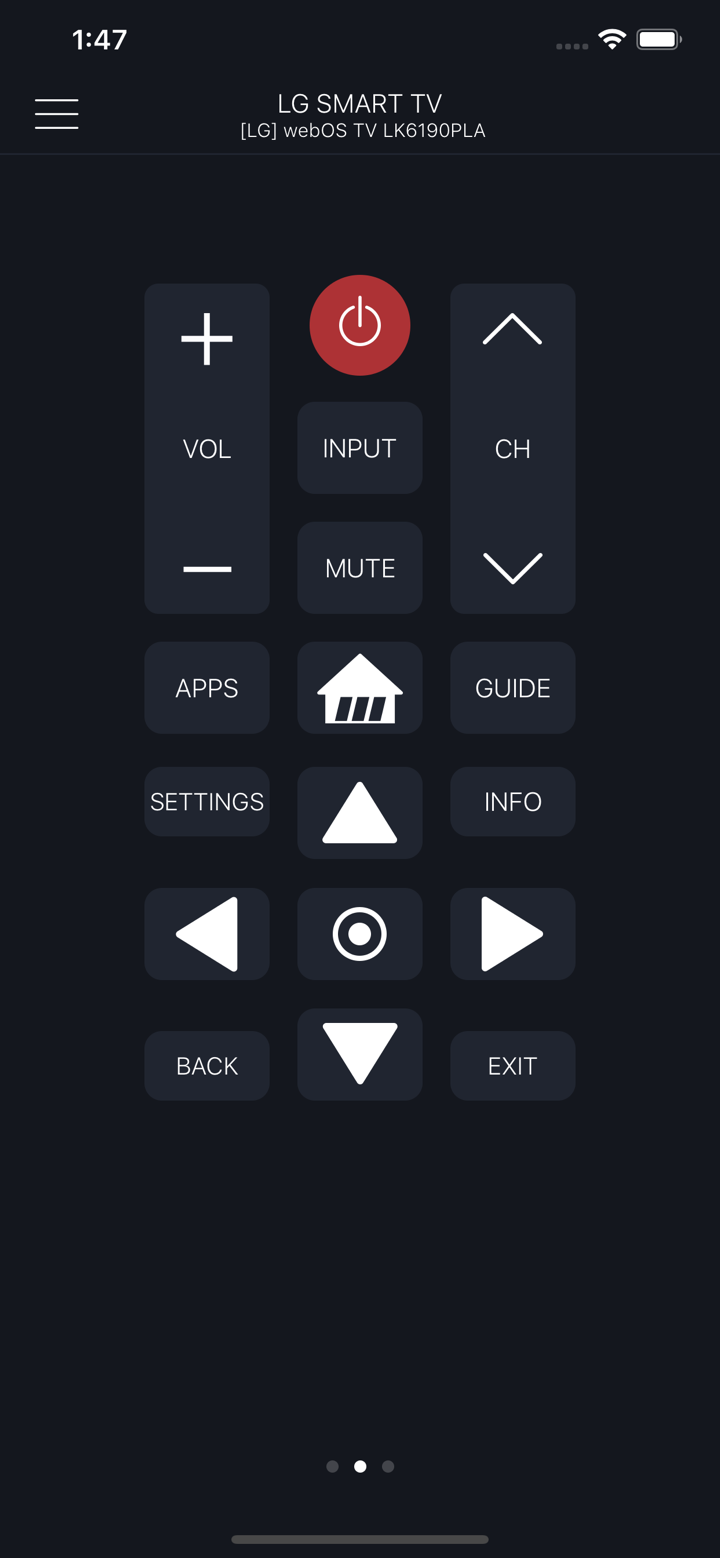The image size is (720, 1558).
Task: Open the APPS screen
Action: click(206, 687)
